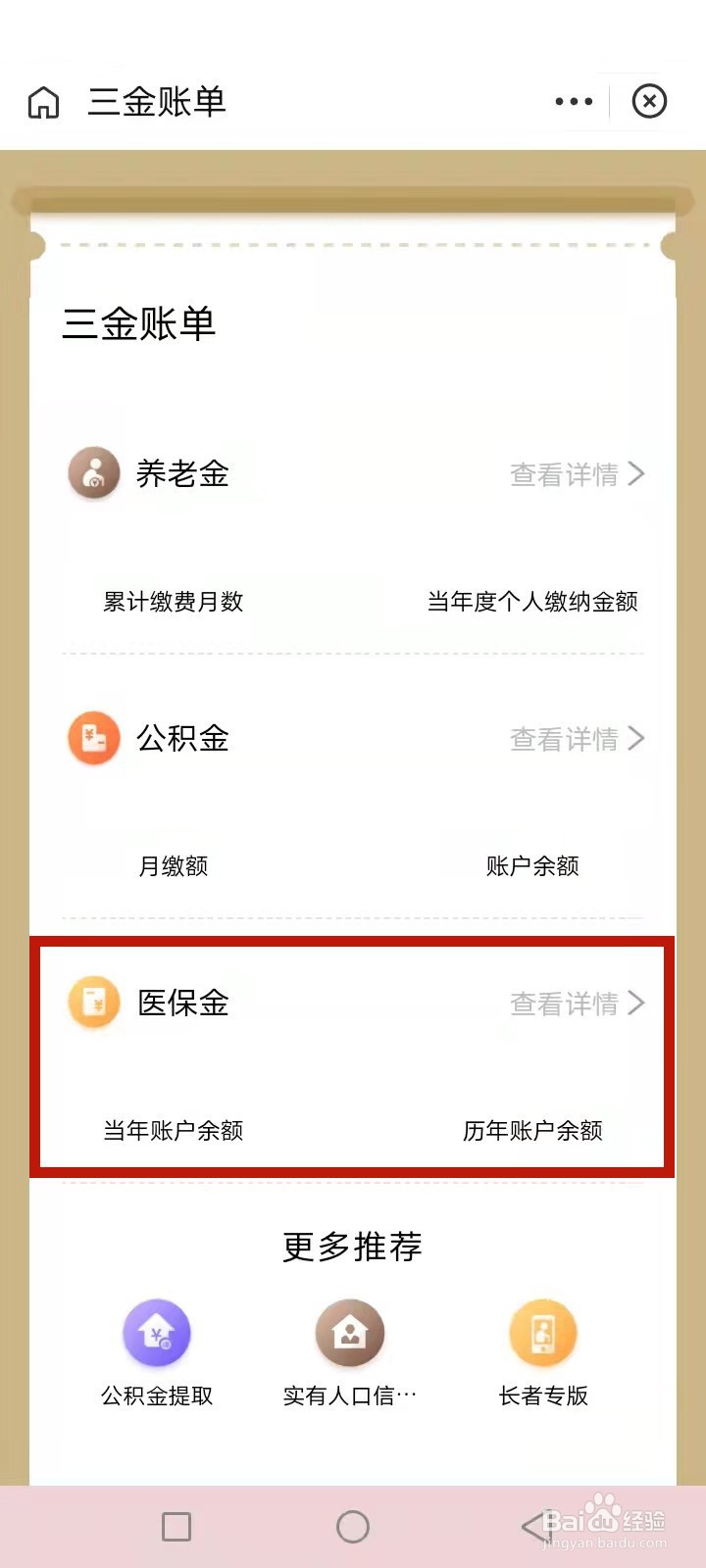Tap the 当年账户余额 balance field
This screenshot has width=706, height=1568.
coord(172,1130)
